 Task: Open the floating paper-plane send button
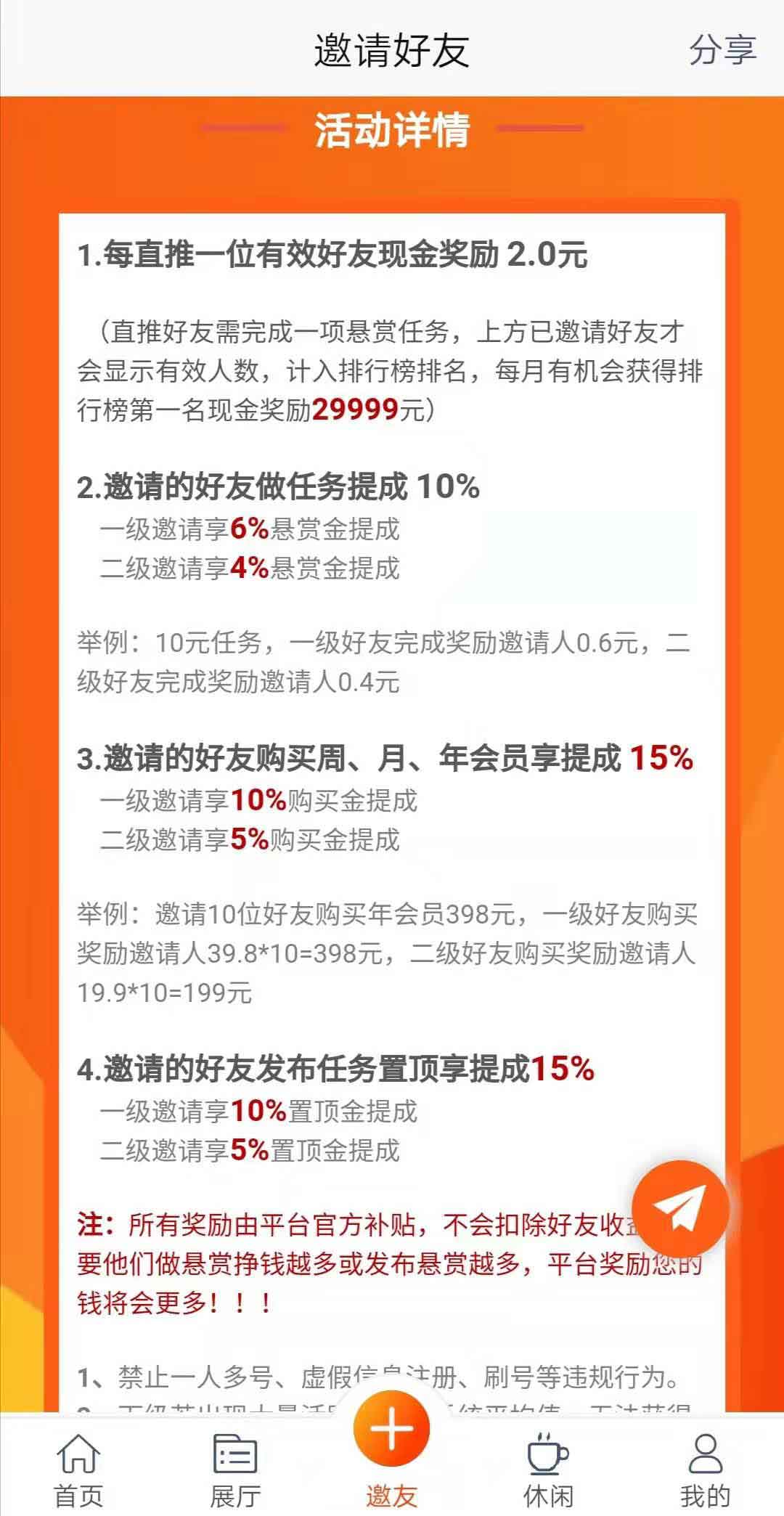tap(679, 1208)
